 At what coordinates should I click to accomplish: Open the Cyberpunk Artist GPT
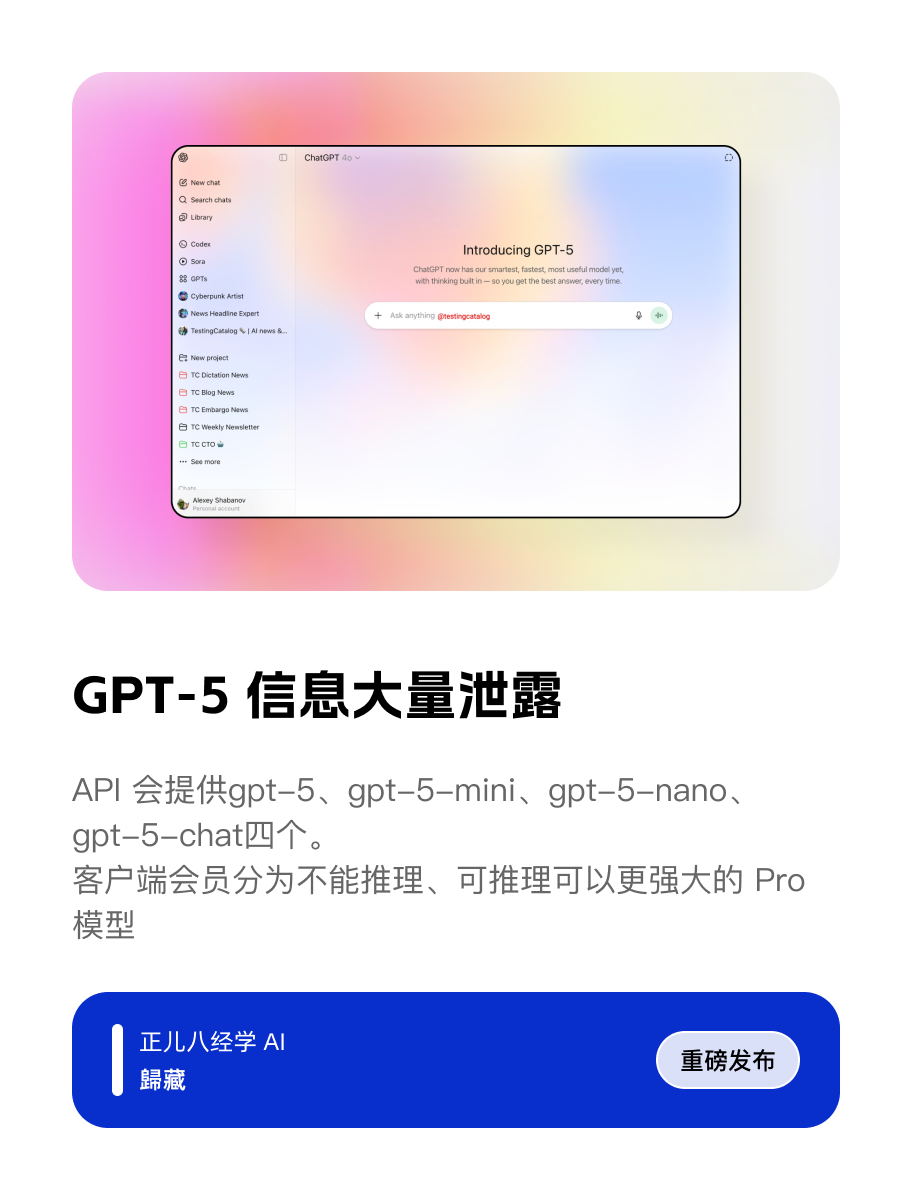click(x=216, y=296)
